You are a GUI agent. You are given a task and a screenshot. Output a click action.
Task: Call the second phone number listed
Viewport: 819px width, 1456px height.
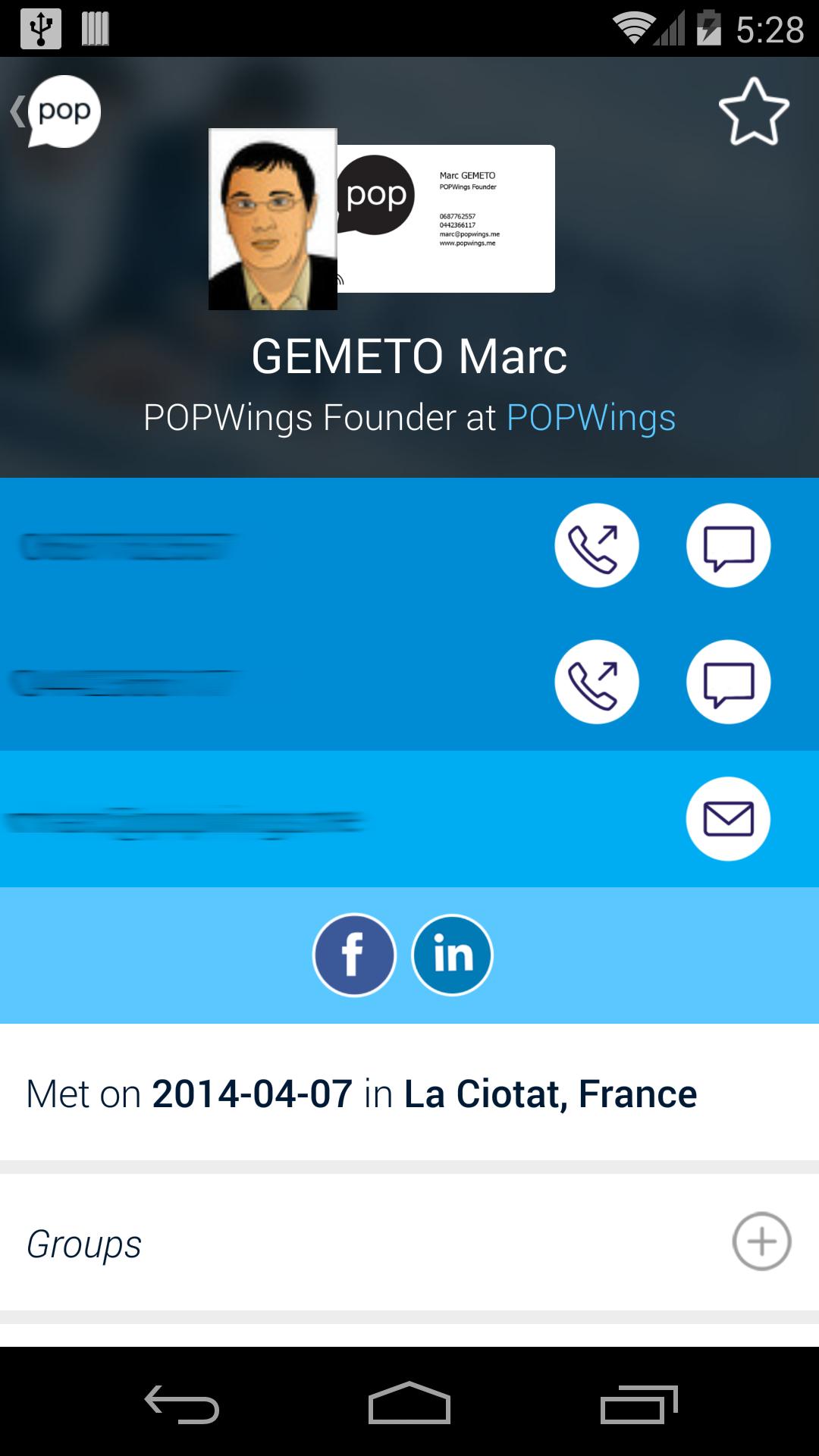pyautogui.click(x=597, y=682)
